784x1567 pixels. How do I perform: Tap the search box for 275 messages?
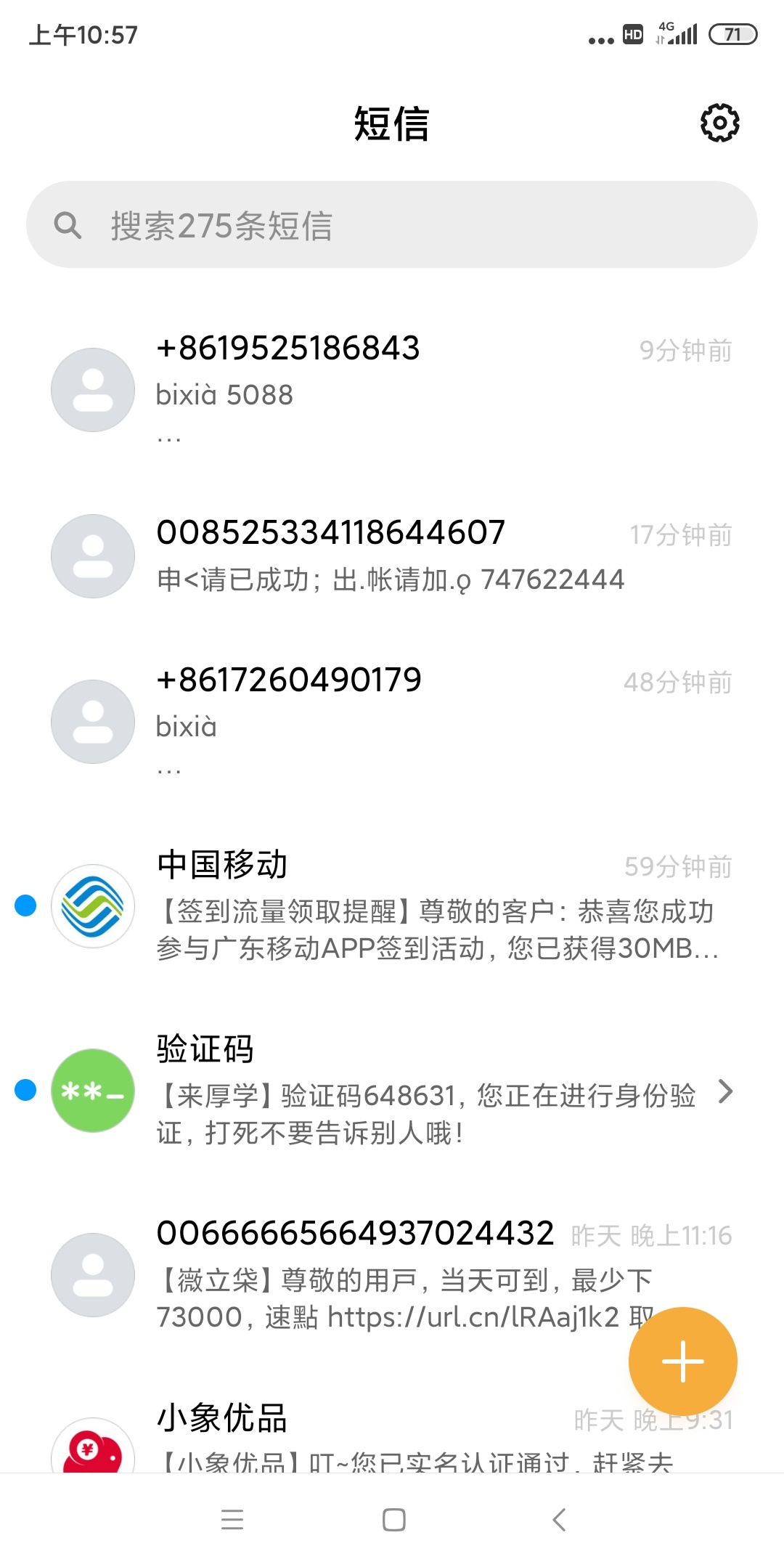click(x=392, y=224)
